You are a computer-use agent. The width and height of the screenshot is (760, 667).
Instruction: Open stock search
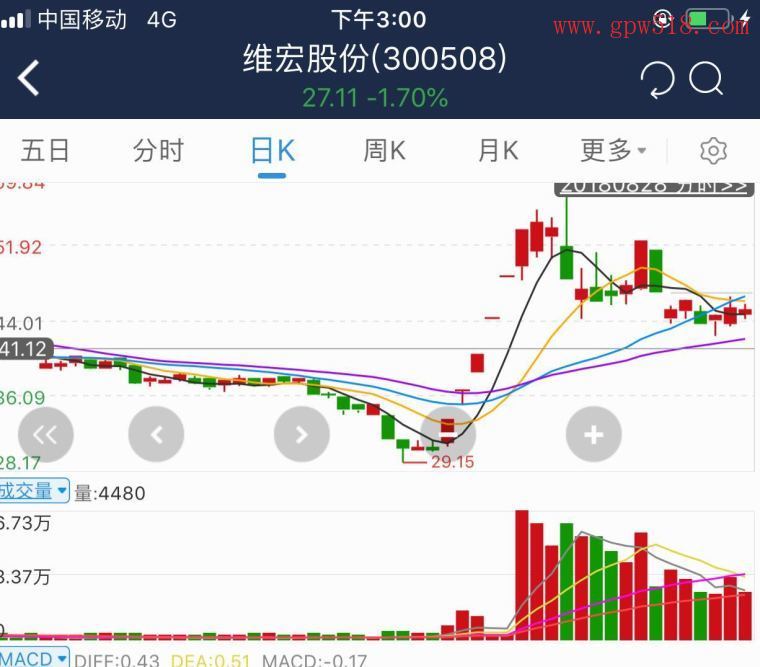[707, 78]
